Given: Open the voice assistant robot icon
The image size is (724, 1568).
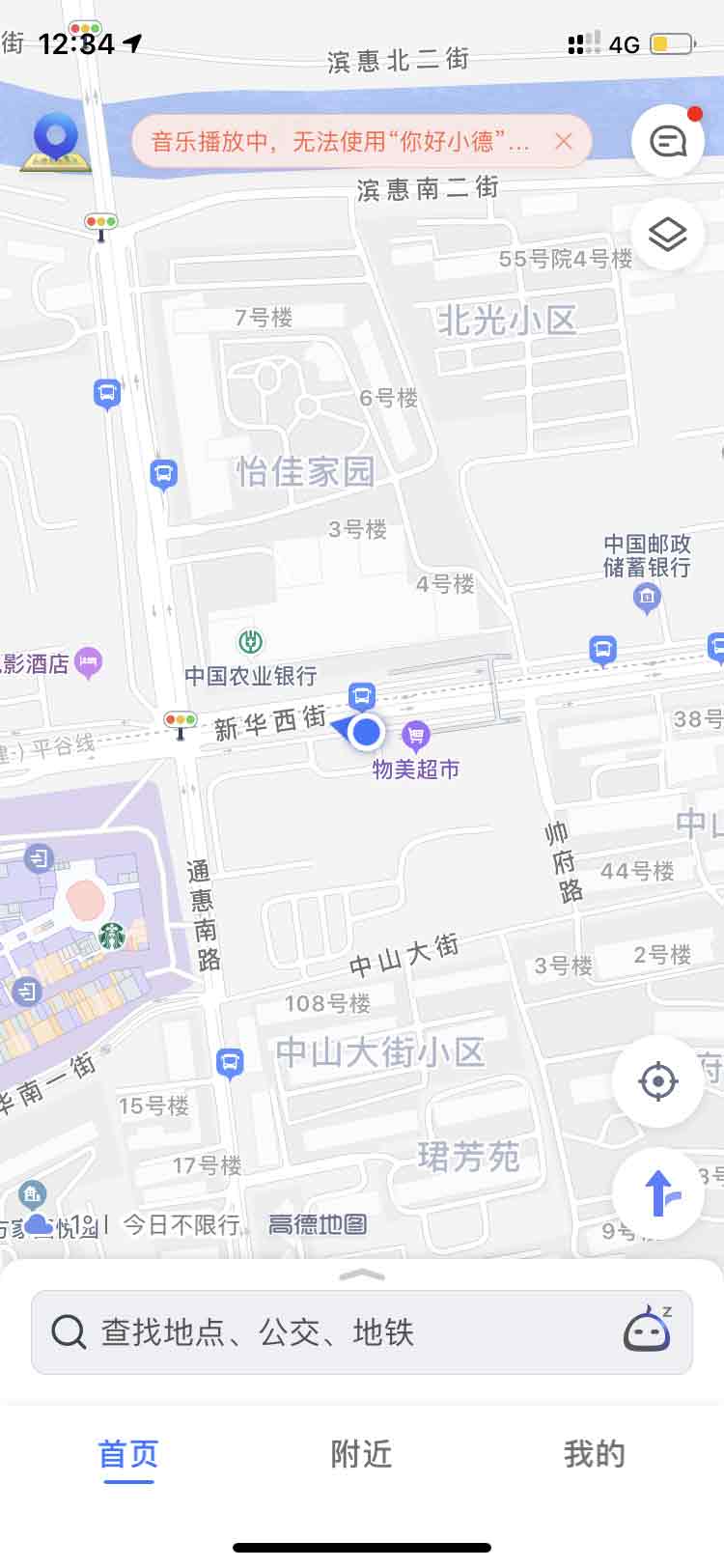Looking at the screenshot, I should pos(647,1331).
